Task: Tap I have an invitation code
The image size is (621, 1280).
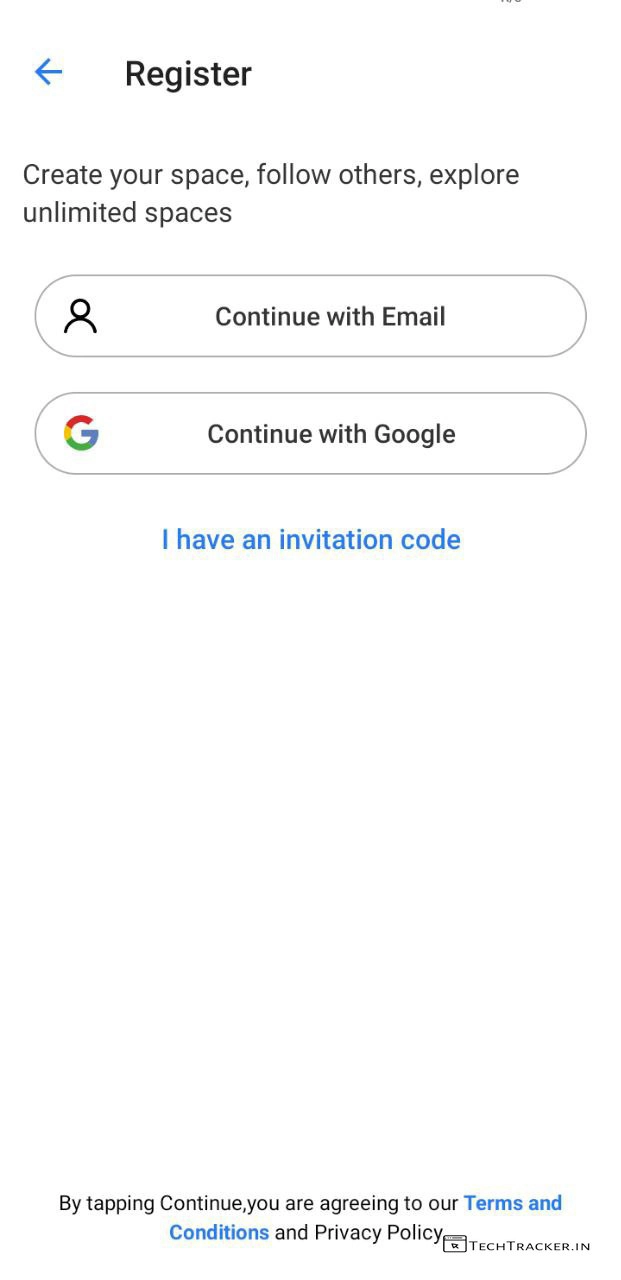Action: tap(311, 540)
